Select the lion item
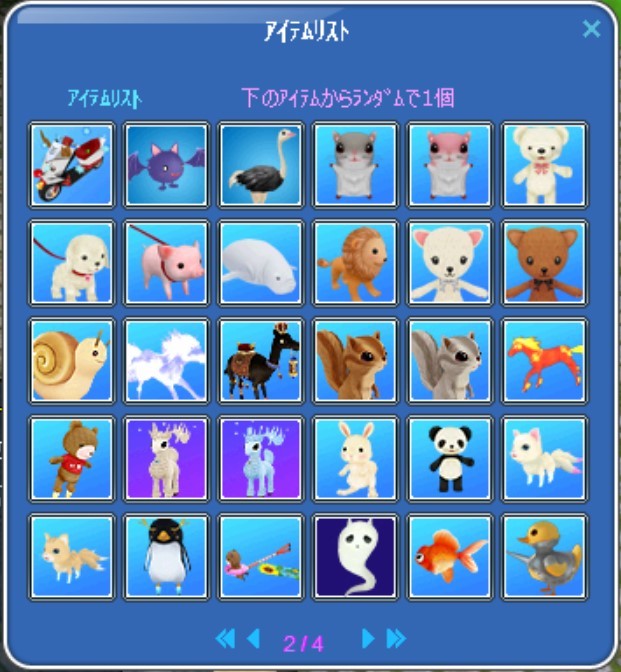The image size is (621, 672). (355, 262)
